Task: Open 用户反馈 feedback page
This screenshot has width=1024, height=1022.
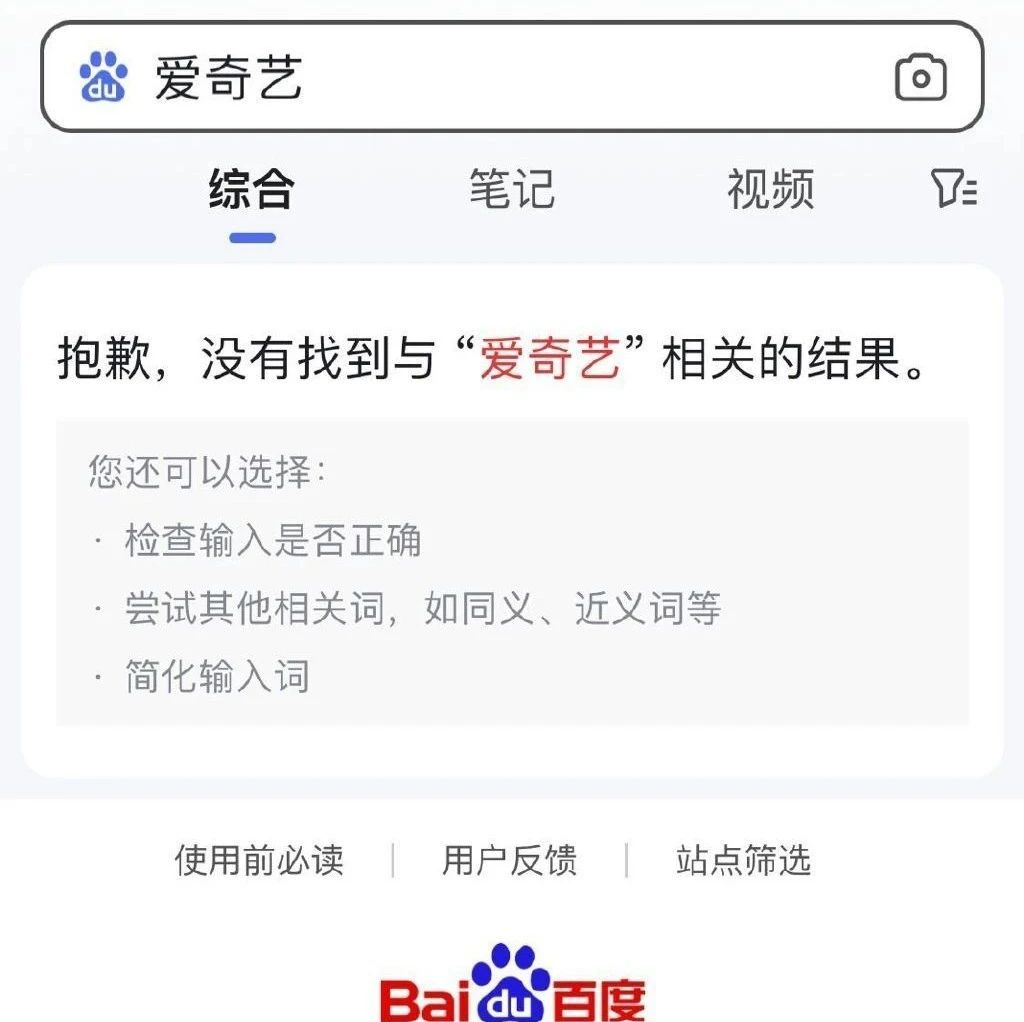Action: (x=510, y=860)
